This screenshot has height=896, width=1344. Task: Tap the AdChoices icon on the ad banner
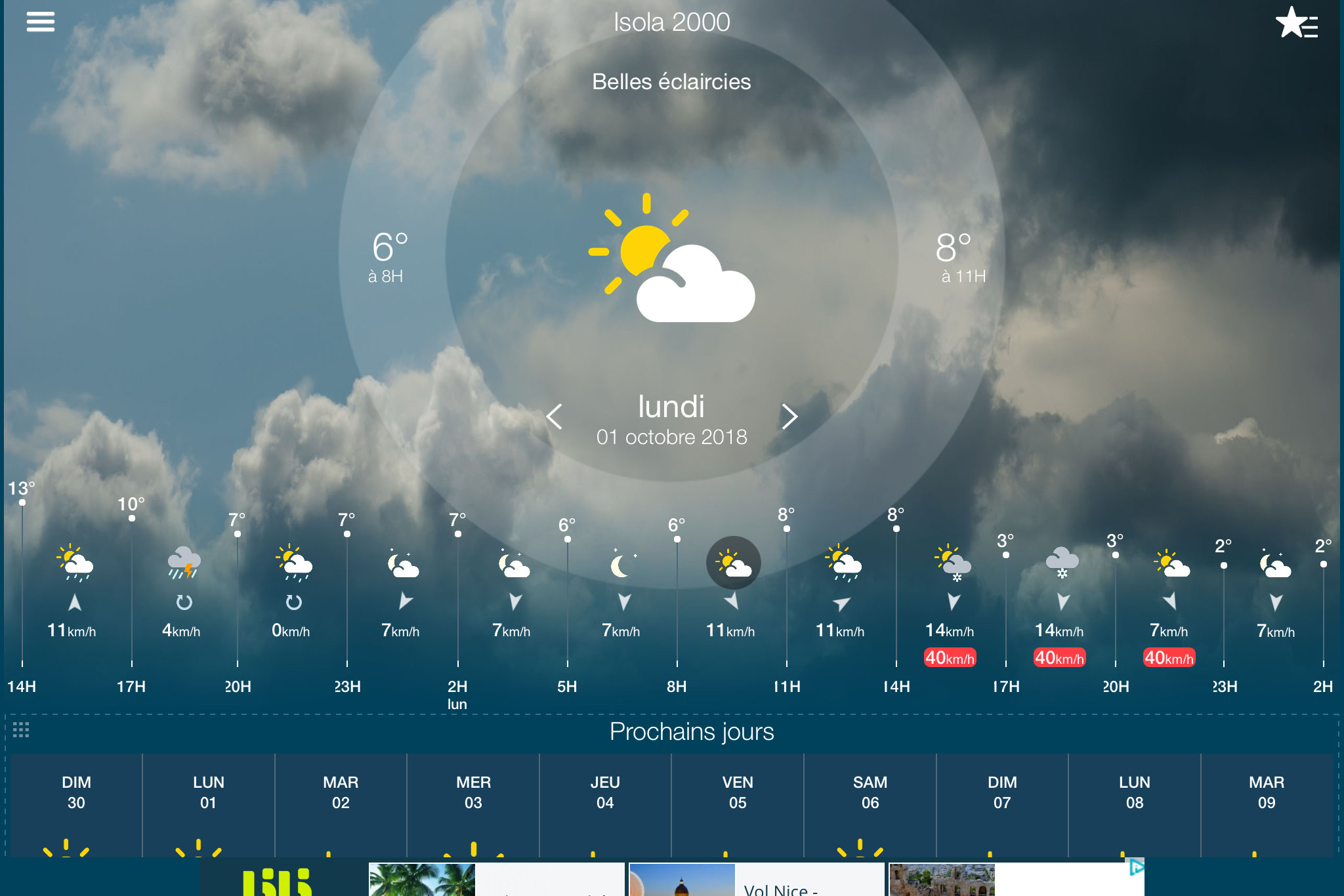tap(1137, 868)
